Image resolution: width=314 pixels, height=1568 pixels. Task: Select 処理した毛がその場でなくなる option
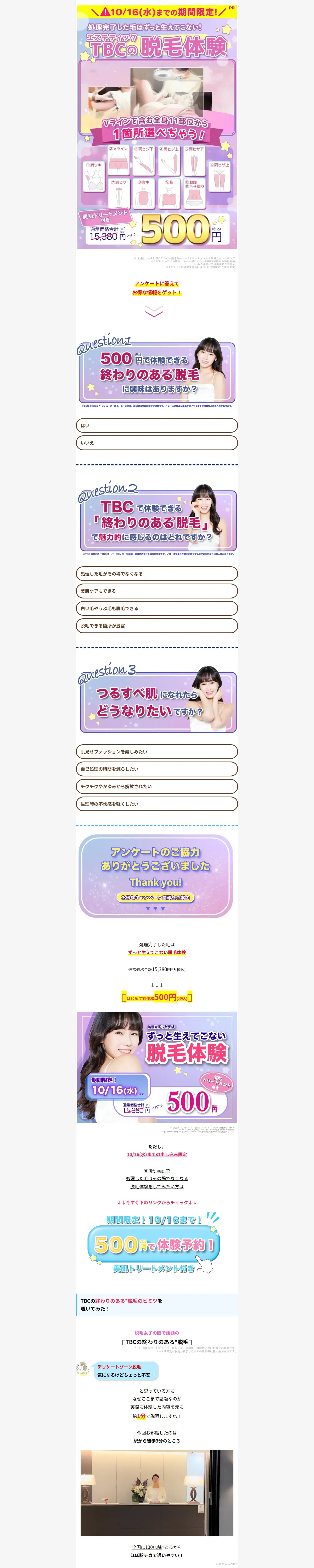click(157, 573)
